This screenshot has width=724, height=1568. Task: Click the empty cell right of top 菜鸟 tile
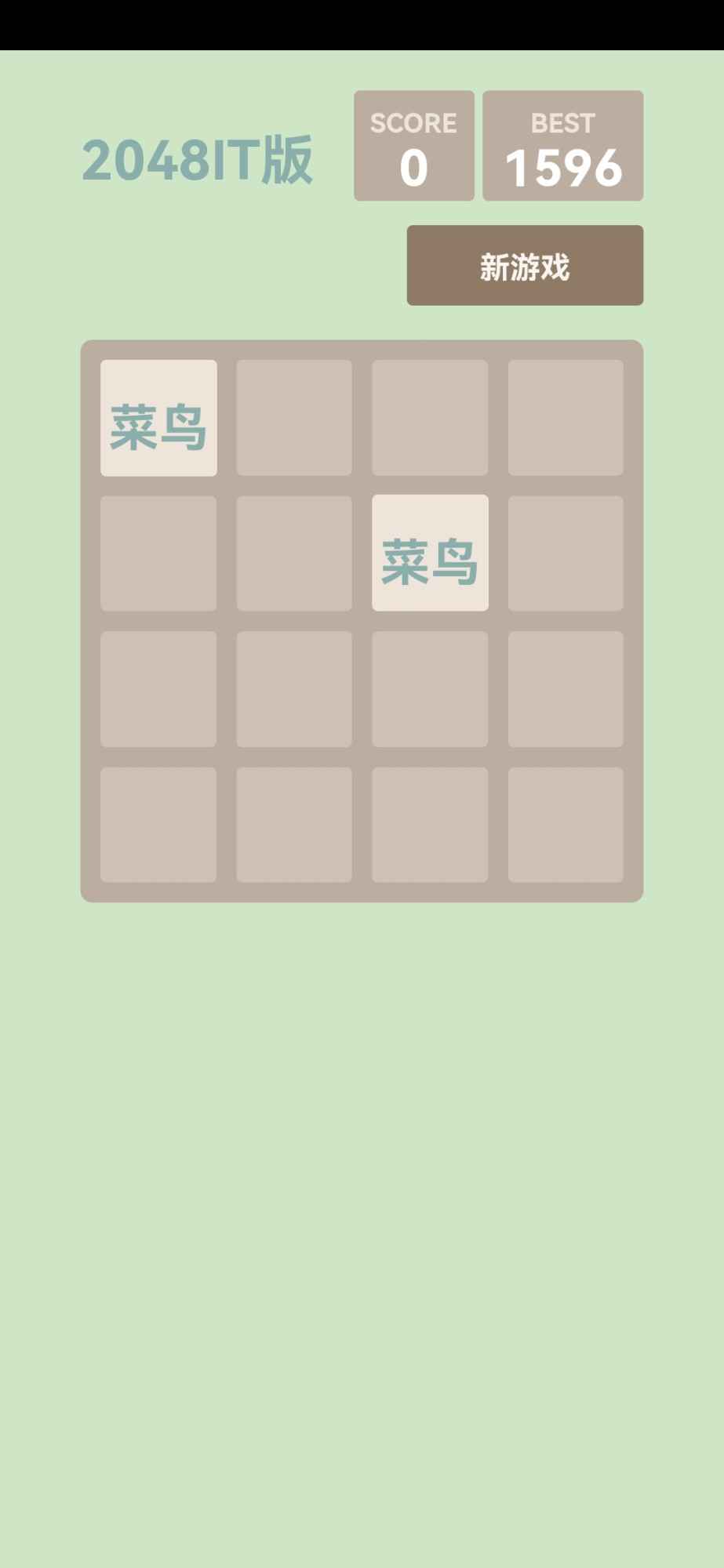click(x=294, y=417)
